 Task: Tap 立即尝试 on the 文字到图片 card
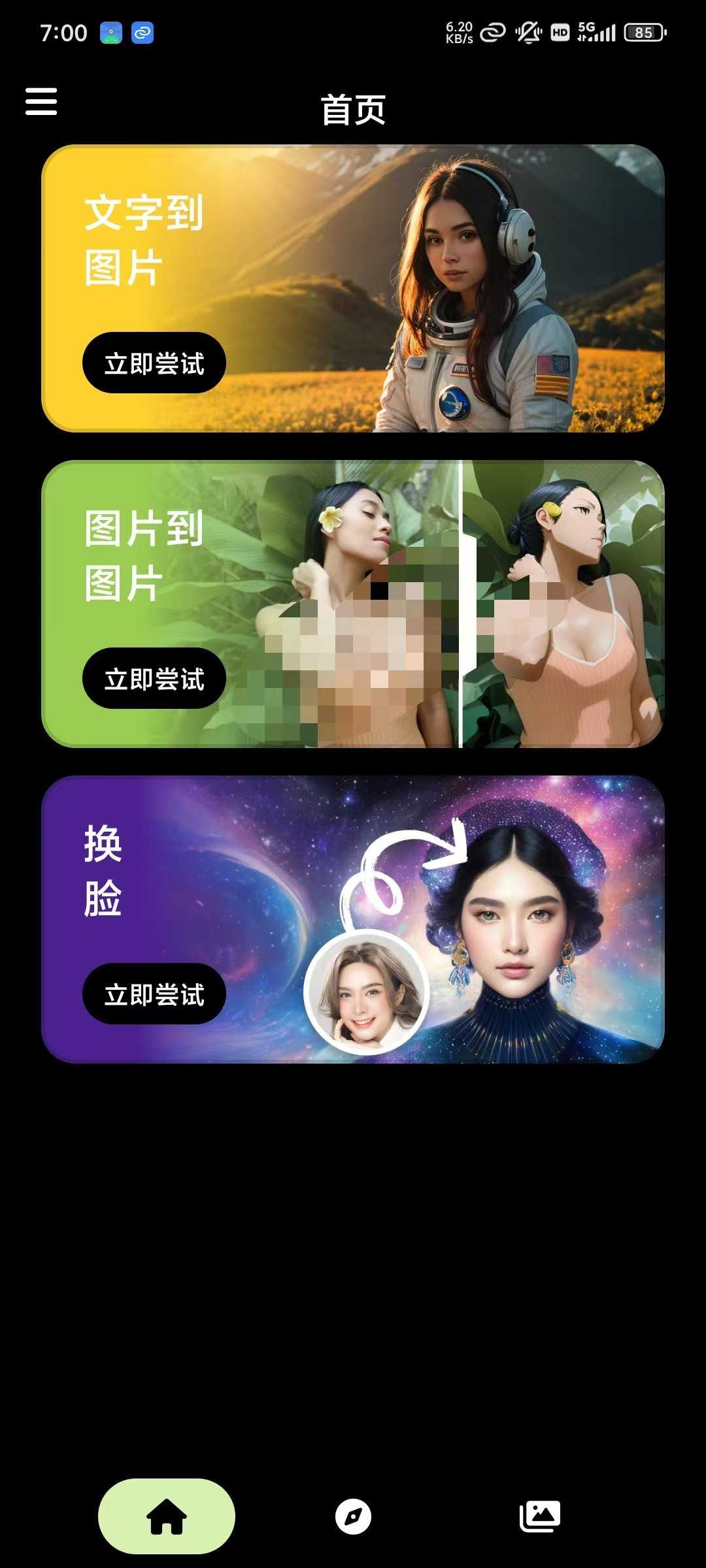tap(154, 363)
